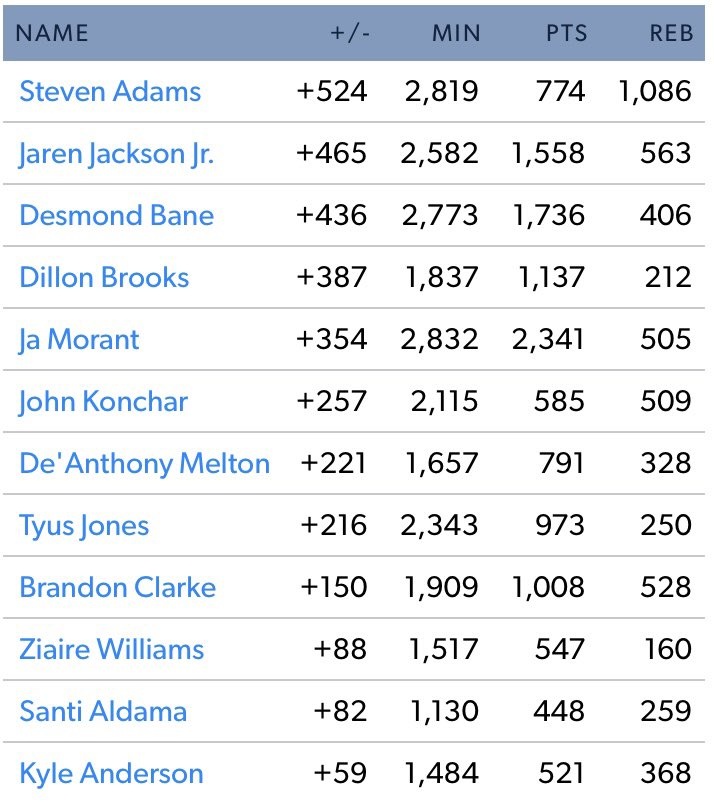
Task: Tap the John Konchar name link
Action: pyautogui.click(x=103, y=402)
